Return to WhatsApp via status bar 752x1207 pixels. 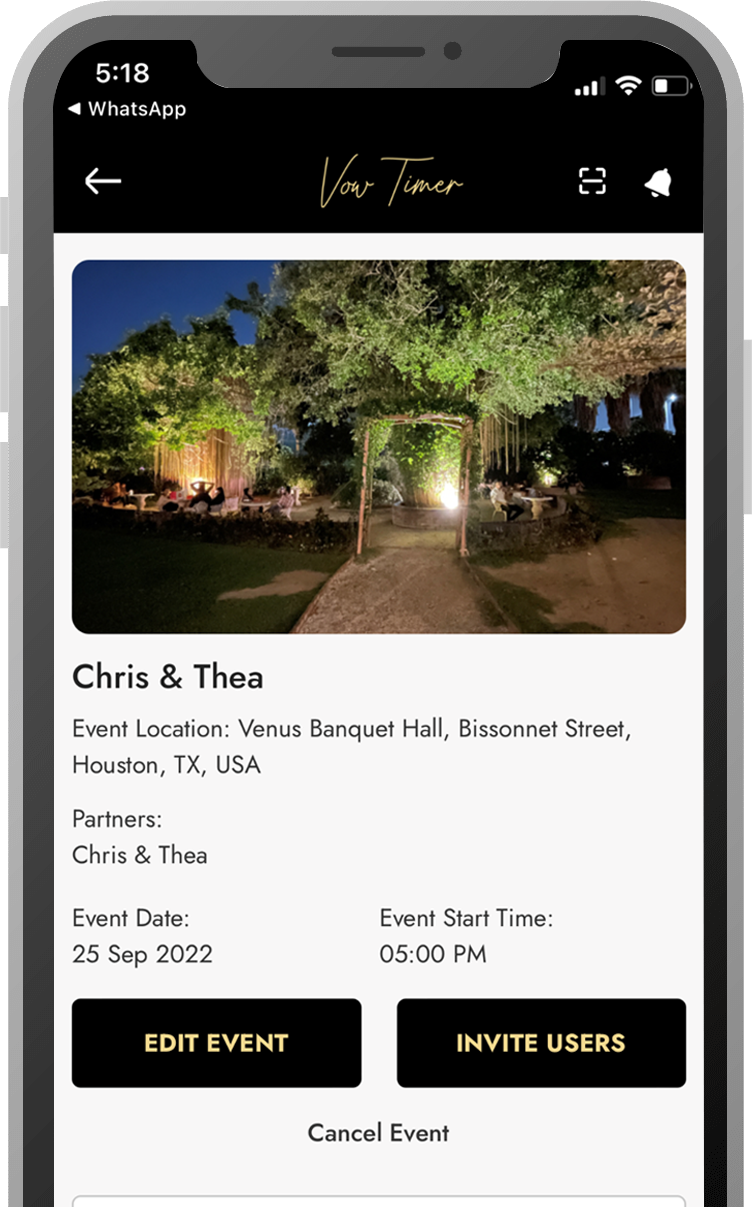click(126, 109)
